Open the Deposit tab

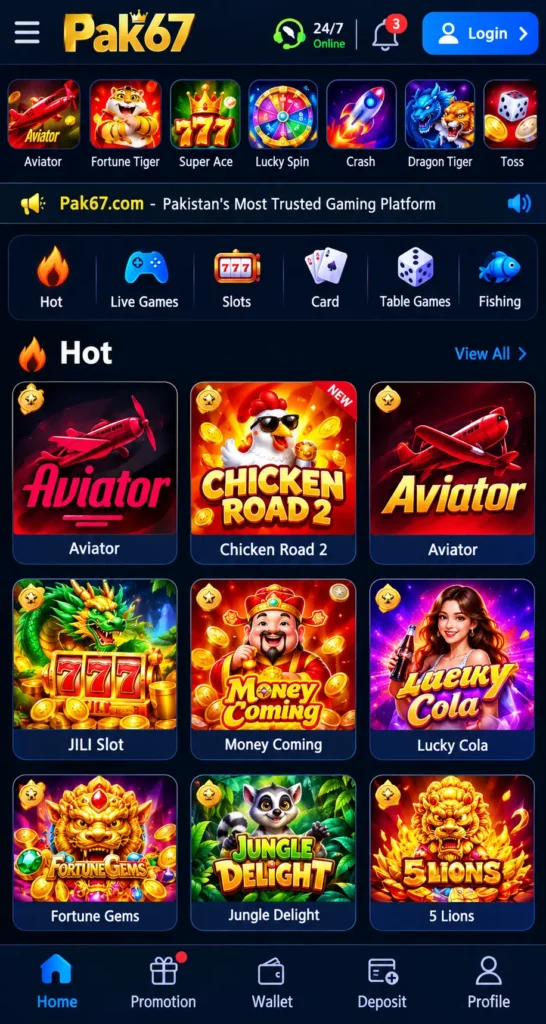(x=382, y=982)
